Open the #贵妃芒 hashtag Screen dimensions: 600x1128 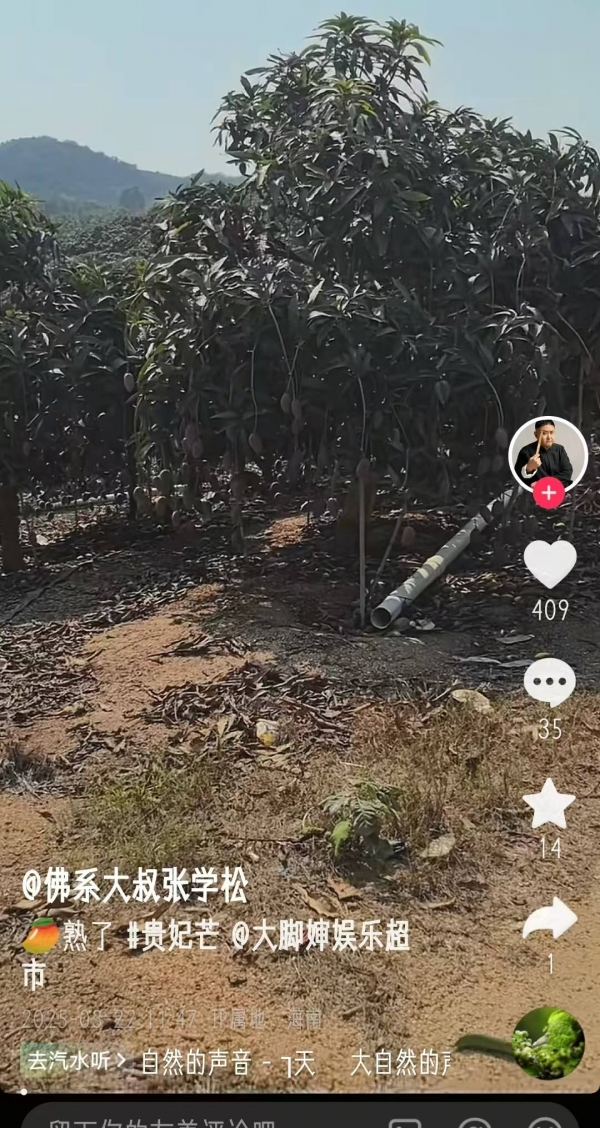click(172, 937)
